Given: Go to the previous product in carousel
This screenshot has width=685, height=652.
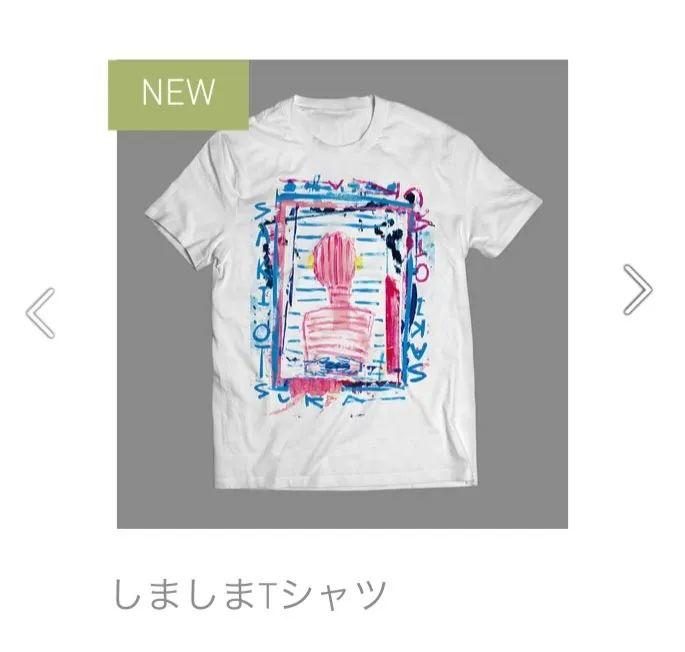Looking at the screenshot, I should 40,313.
